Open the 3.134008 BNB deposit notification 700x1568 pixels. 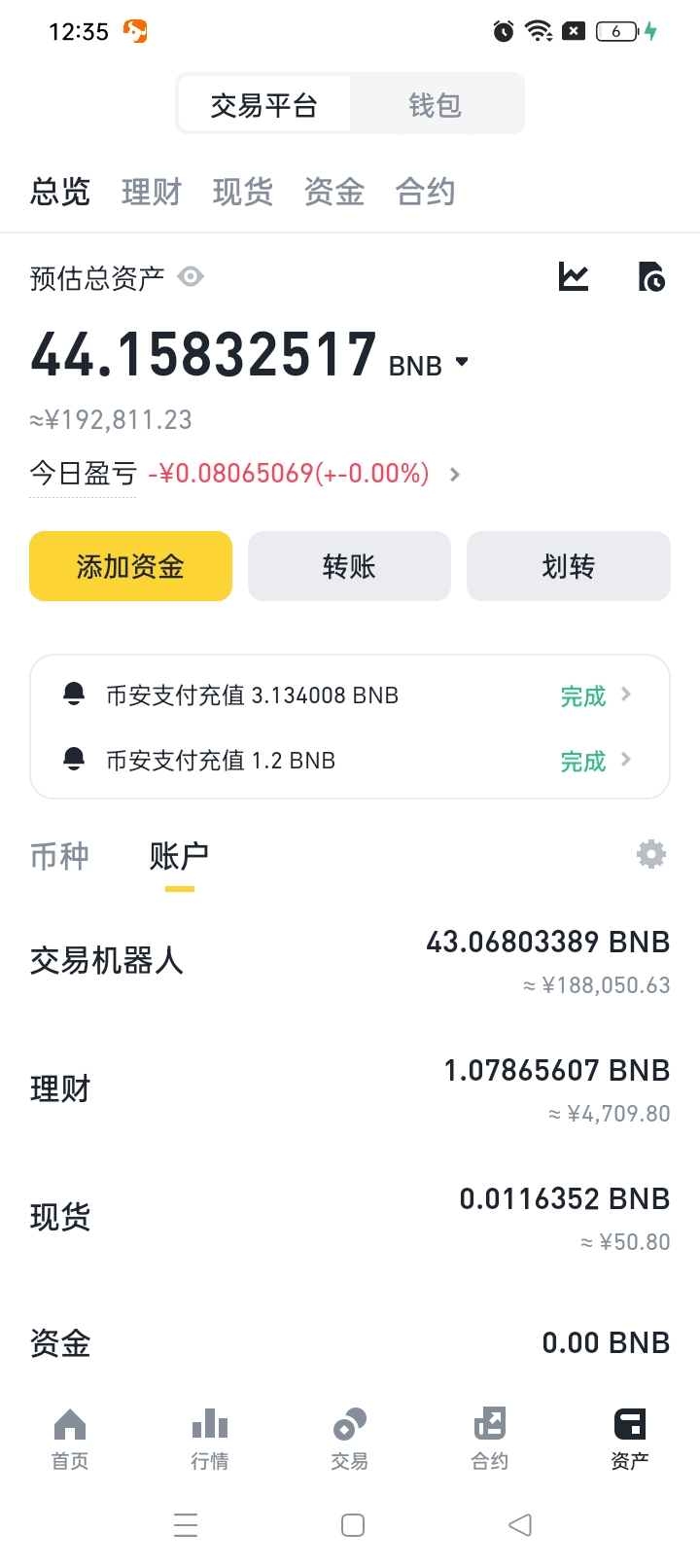[350, 695]
